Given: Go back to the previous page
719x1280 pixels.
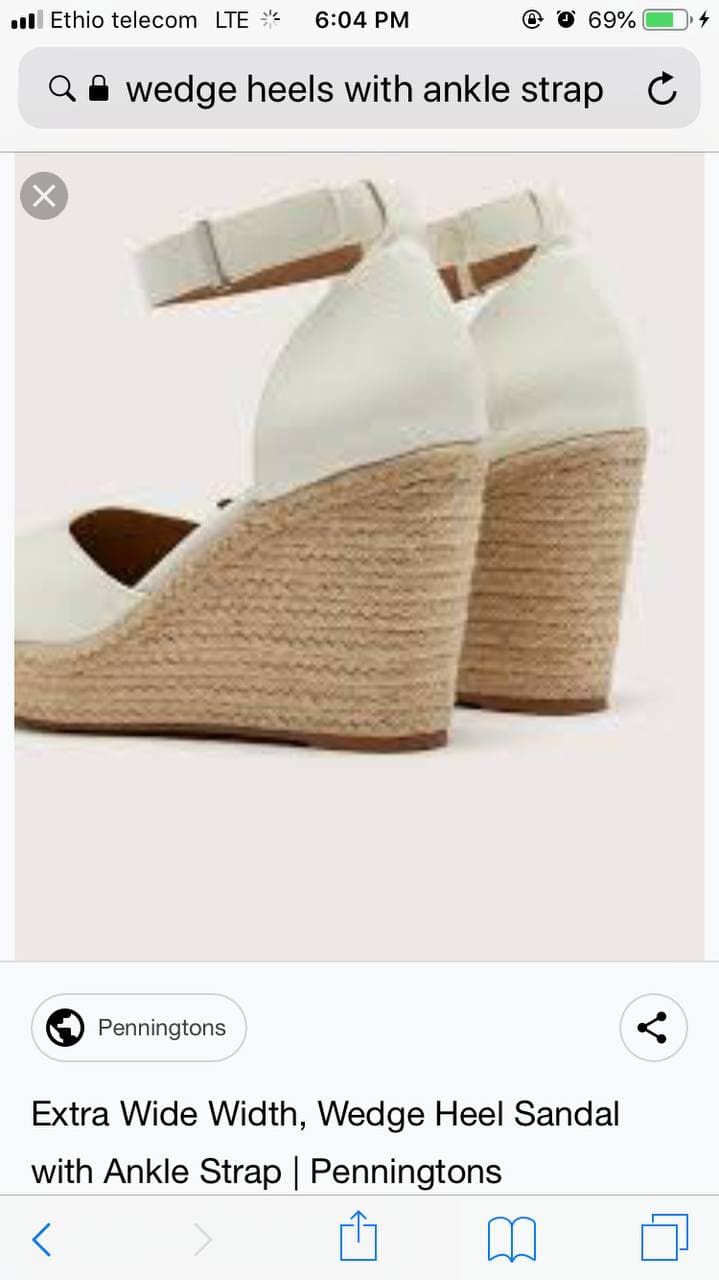Looking at the screenshot, I should [42, 1240].
